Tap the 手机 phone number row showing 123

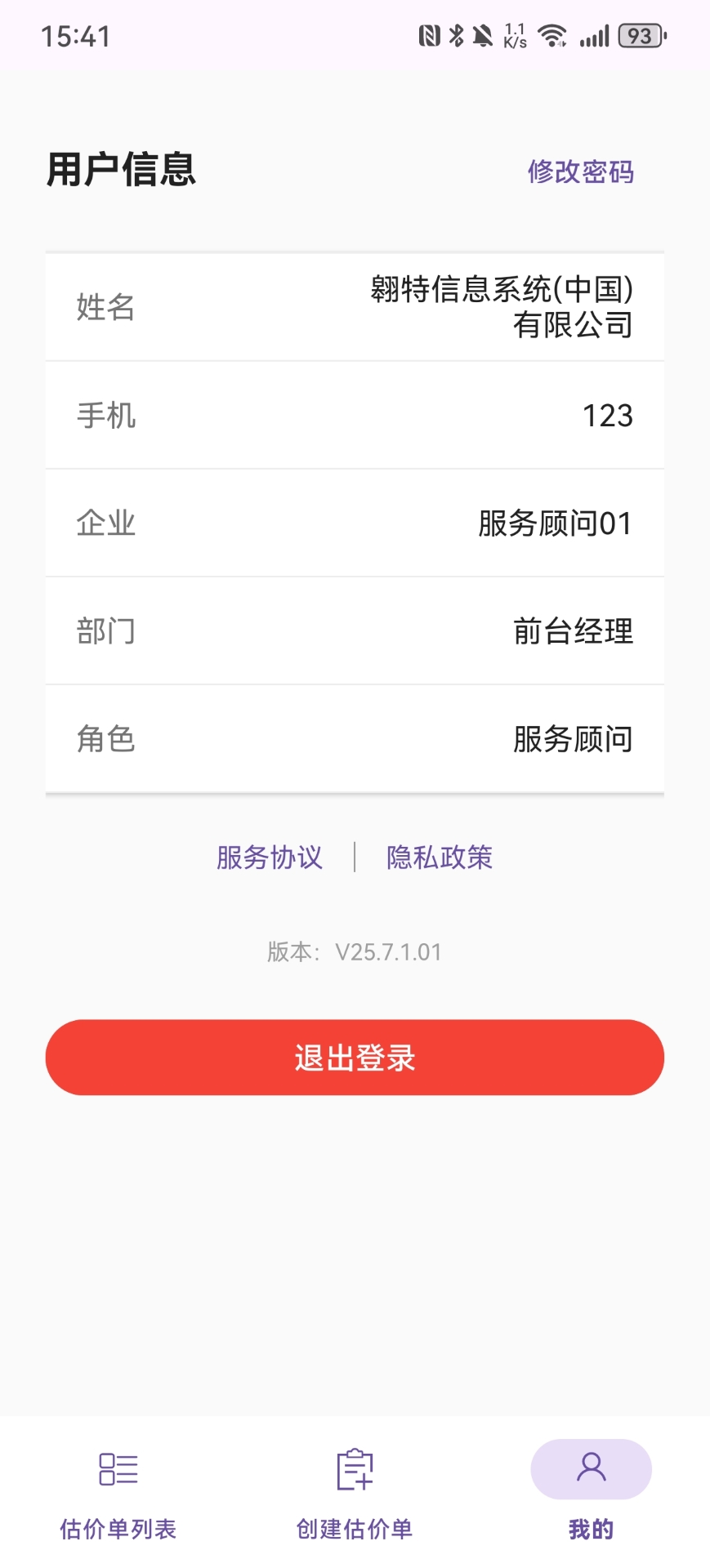pyautogui.click(x=355, y=416)
